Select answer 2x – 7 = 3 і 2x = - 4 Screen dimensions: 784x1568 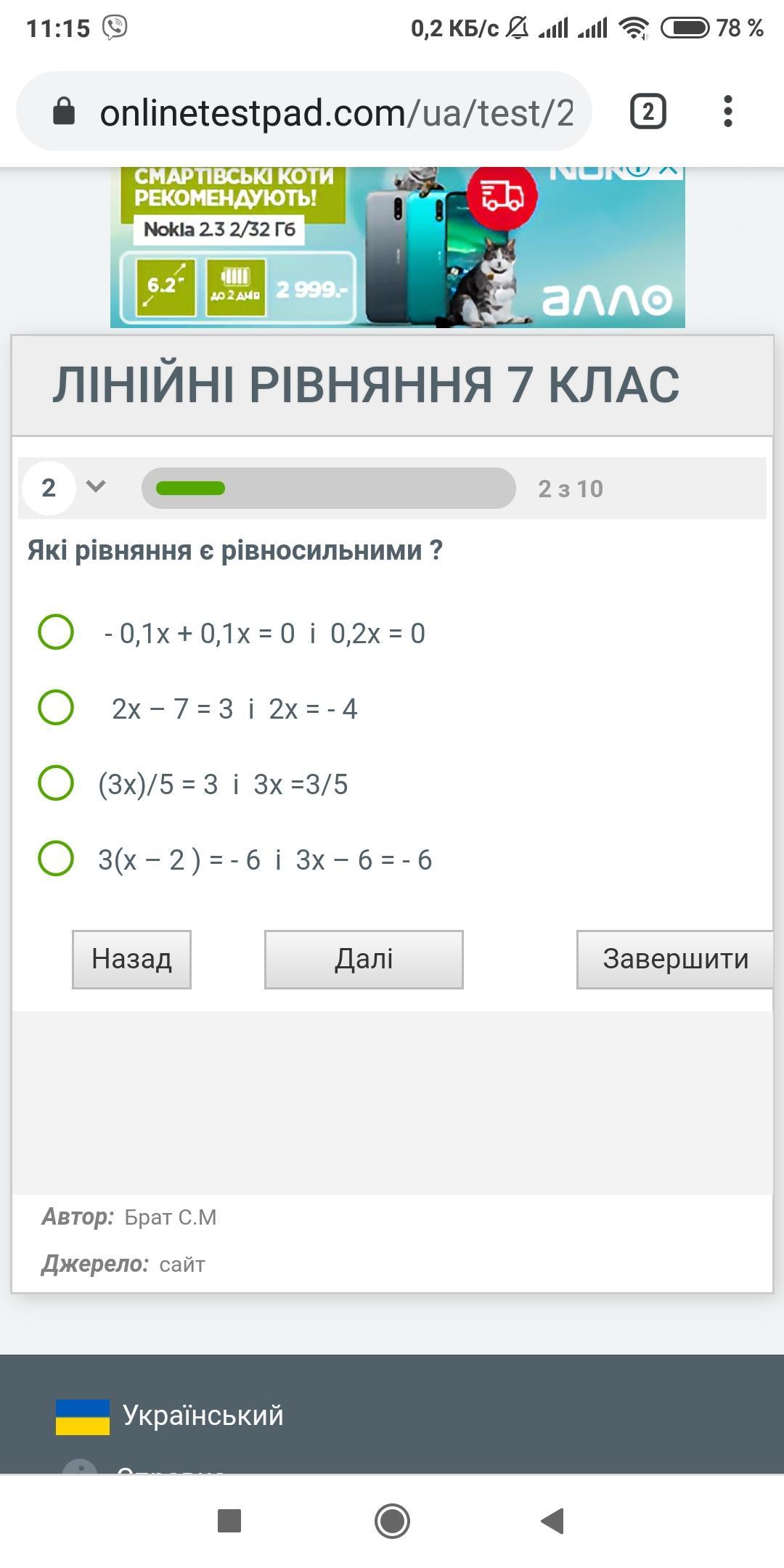56,708
